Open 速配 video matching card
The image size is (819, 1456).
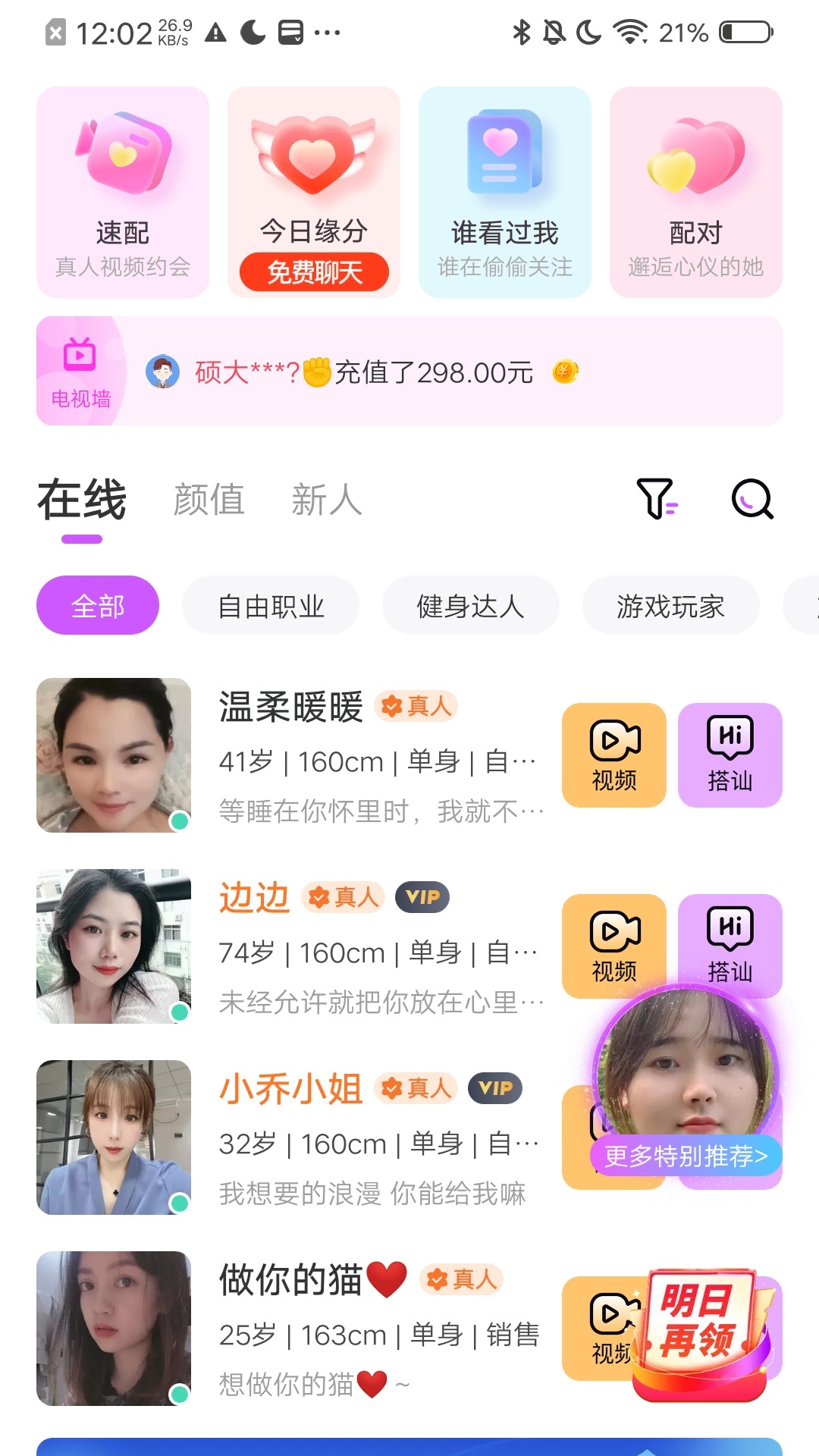123,192
